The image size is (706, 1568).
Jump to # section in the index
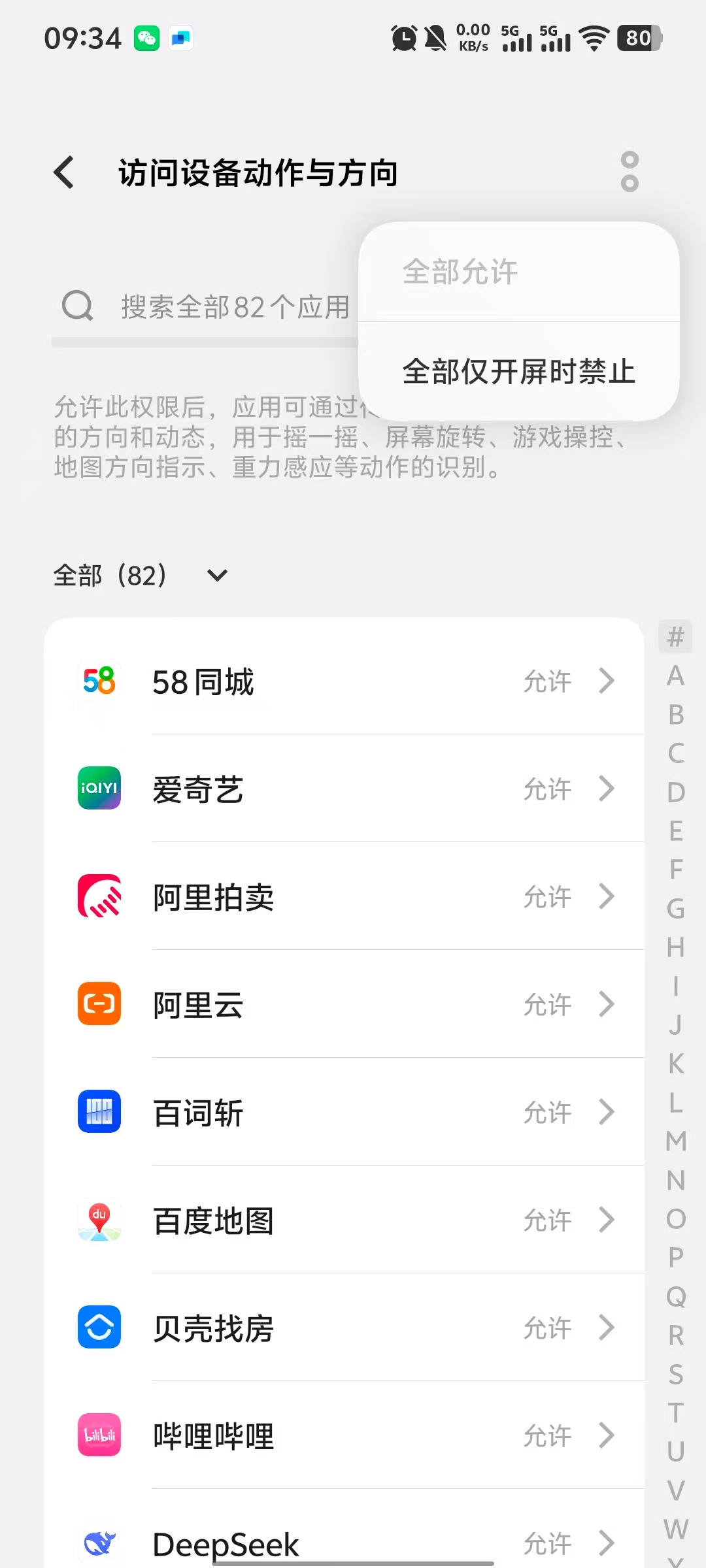pos(676,637)
